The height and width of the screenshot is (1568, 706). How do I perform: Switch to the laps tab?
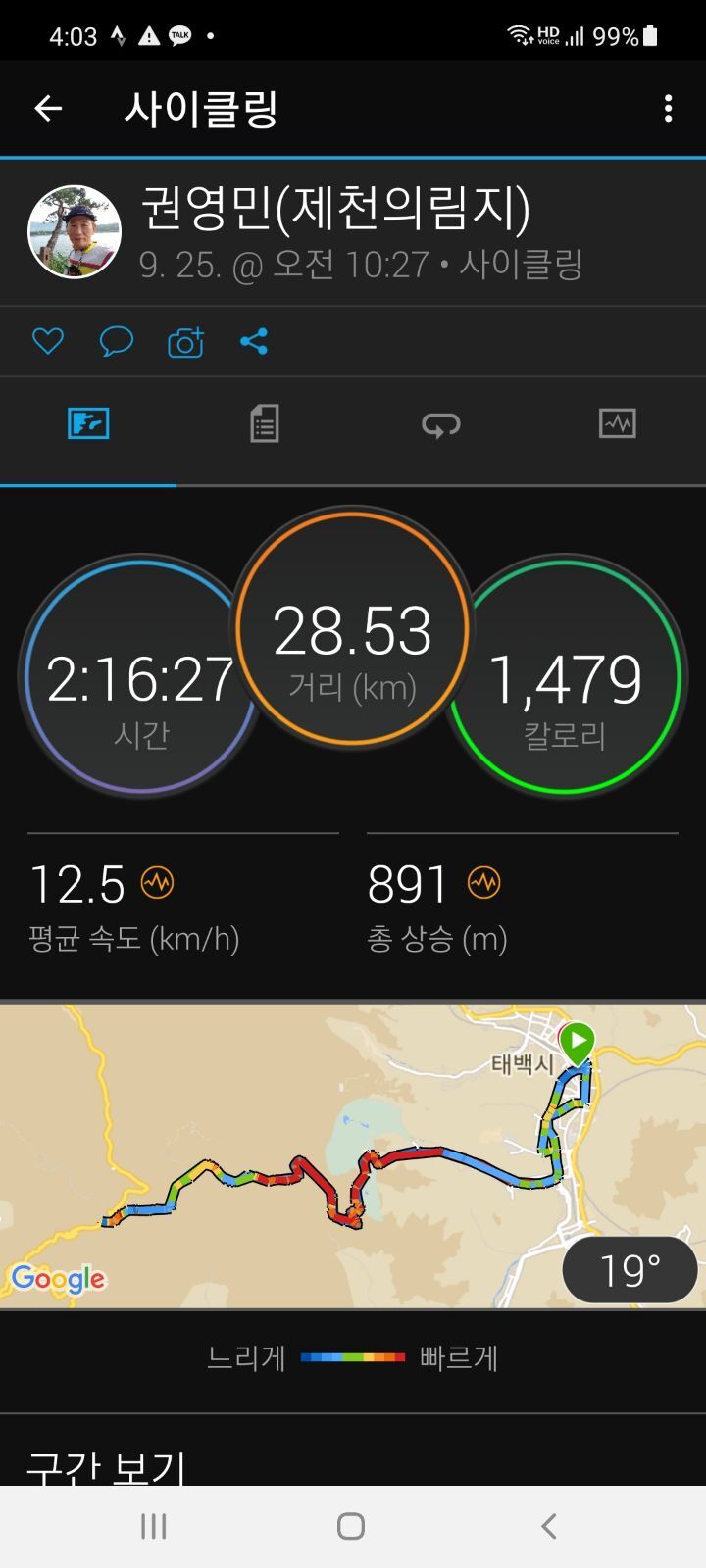(x=441, y=424)
